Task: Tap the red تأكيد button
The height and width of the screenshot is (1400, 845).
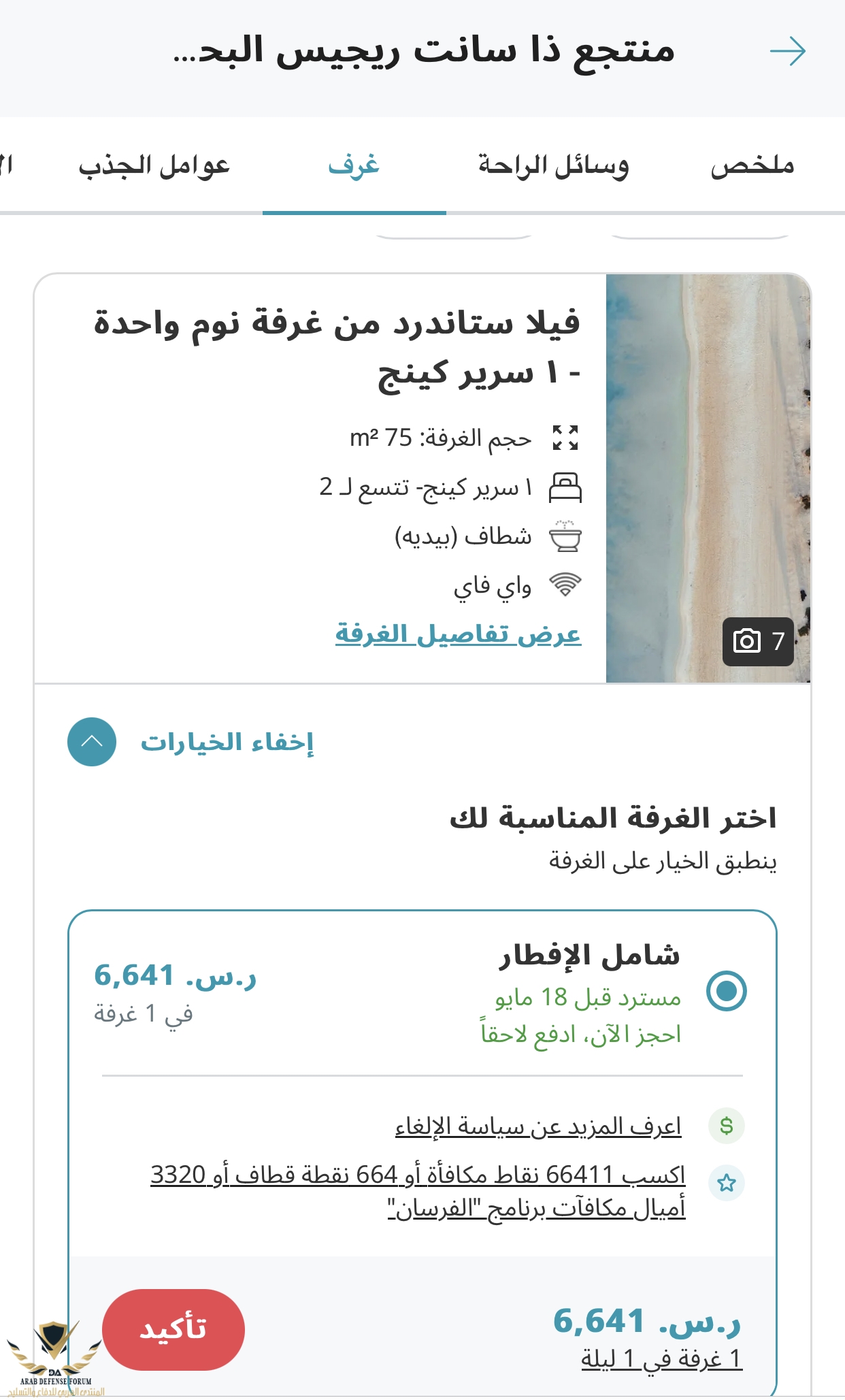Action: click(x=173, y=1329)
